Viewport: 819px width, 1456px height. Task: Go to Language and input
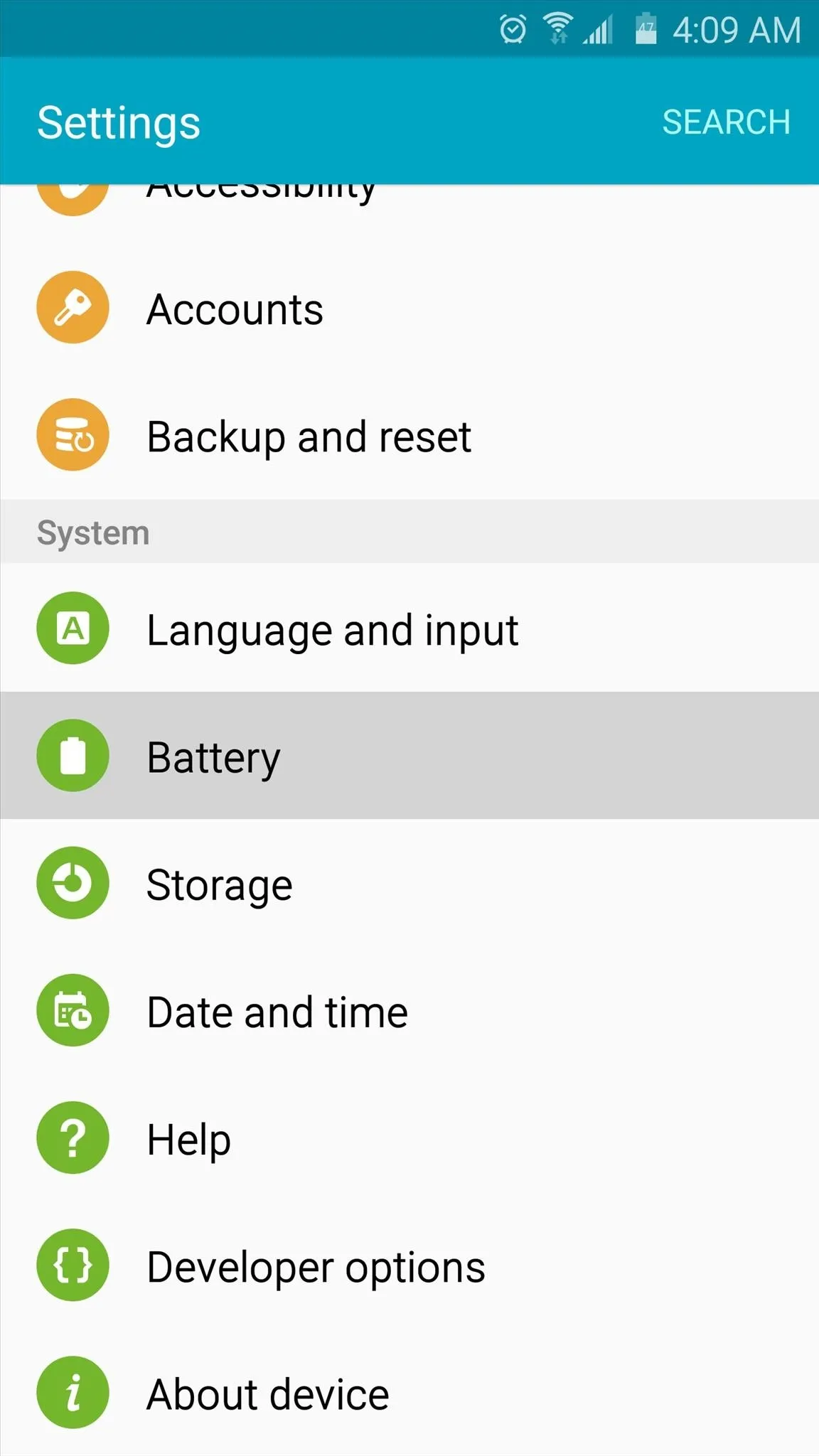pos(409,628)
